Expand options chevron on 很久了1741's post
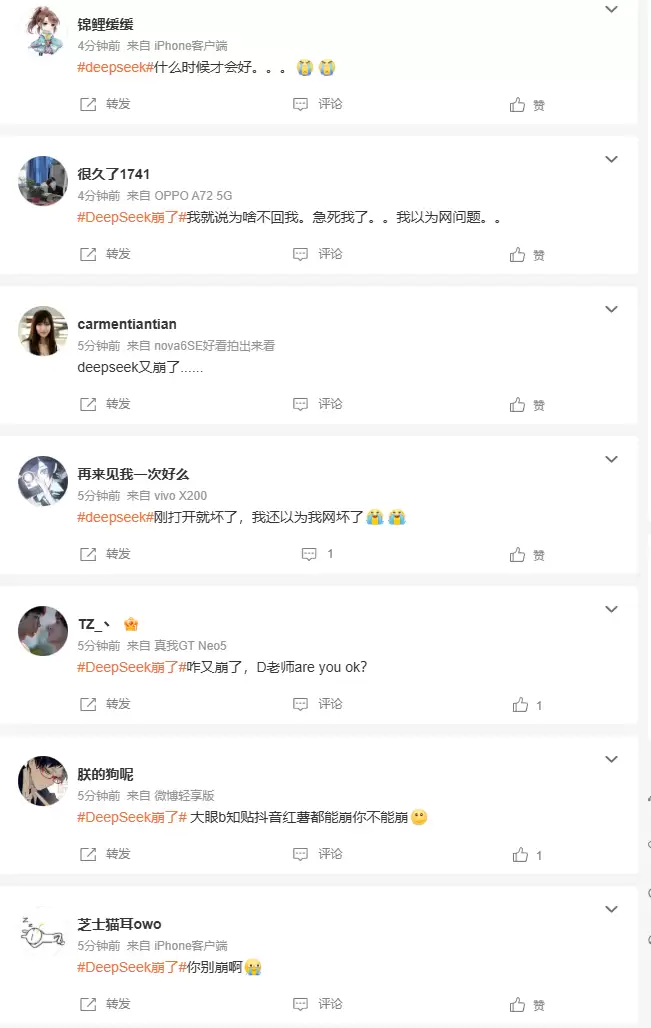Image resolution: width=651 pixels, height=1028 pixels. 611,159
